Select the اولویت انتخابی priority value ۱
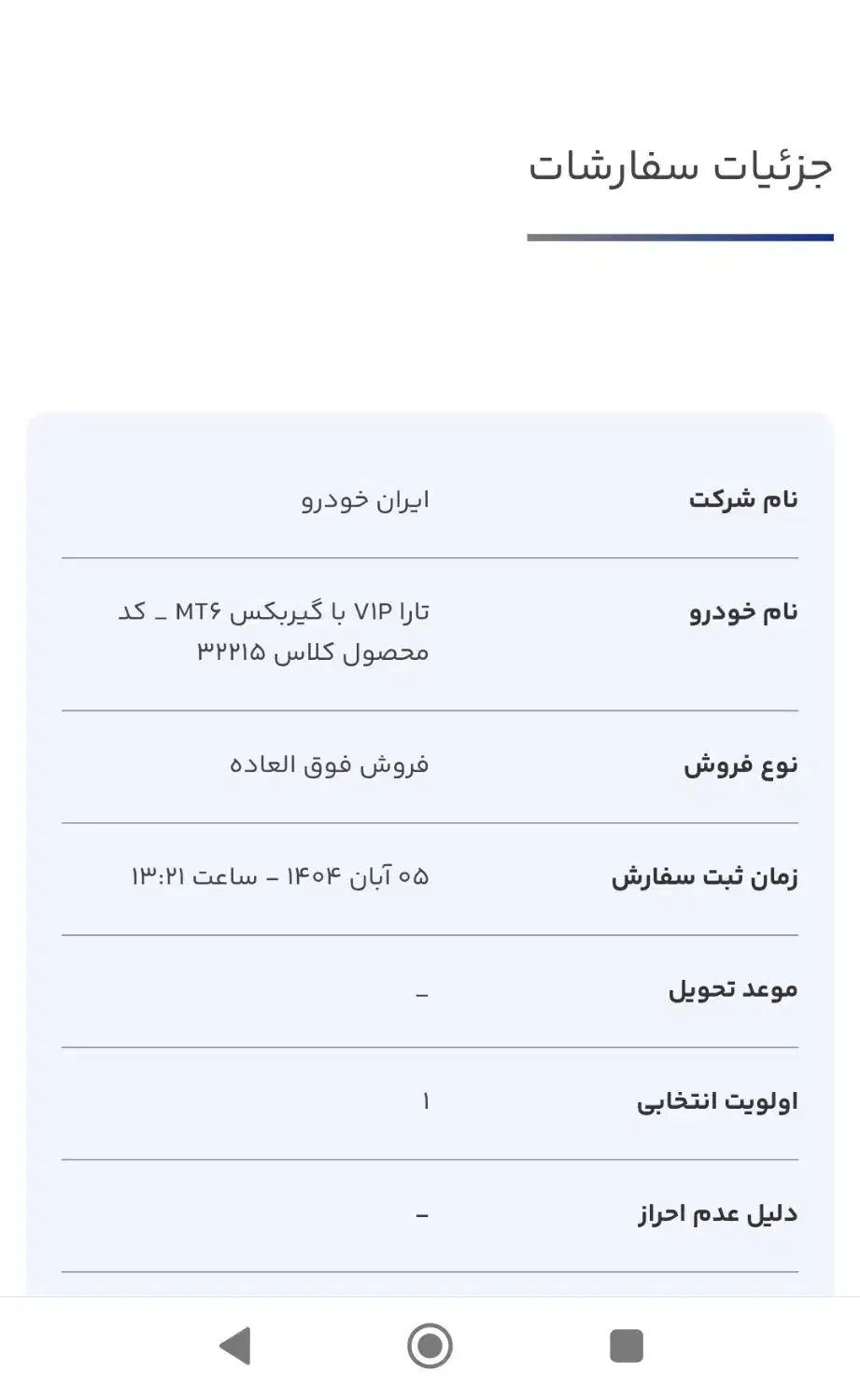The image size is (860, 1400). pyautogui.click(x=426, y=1101)
